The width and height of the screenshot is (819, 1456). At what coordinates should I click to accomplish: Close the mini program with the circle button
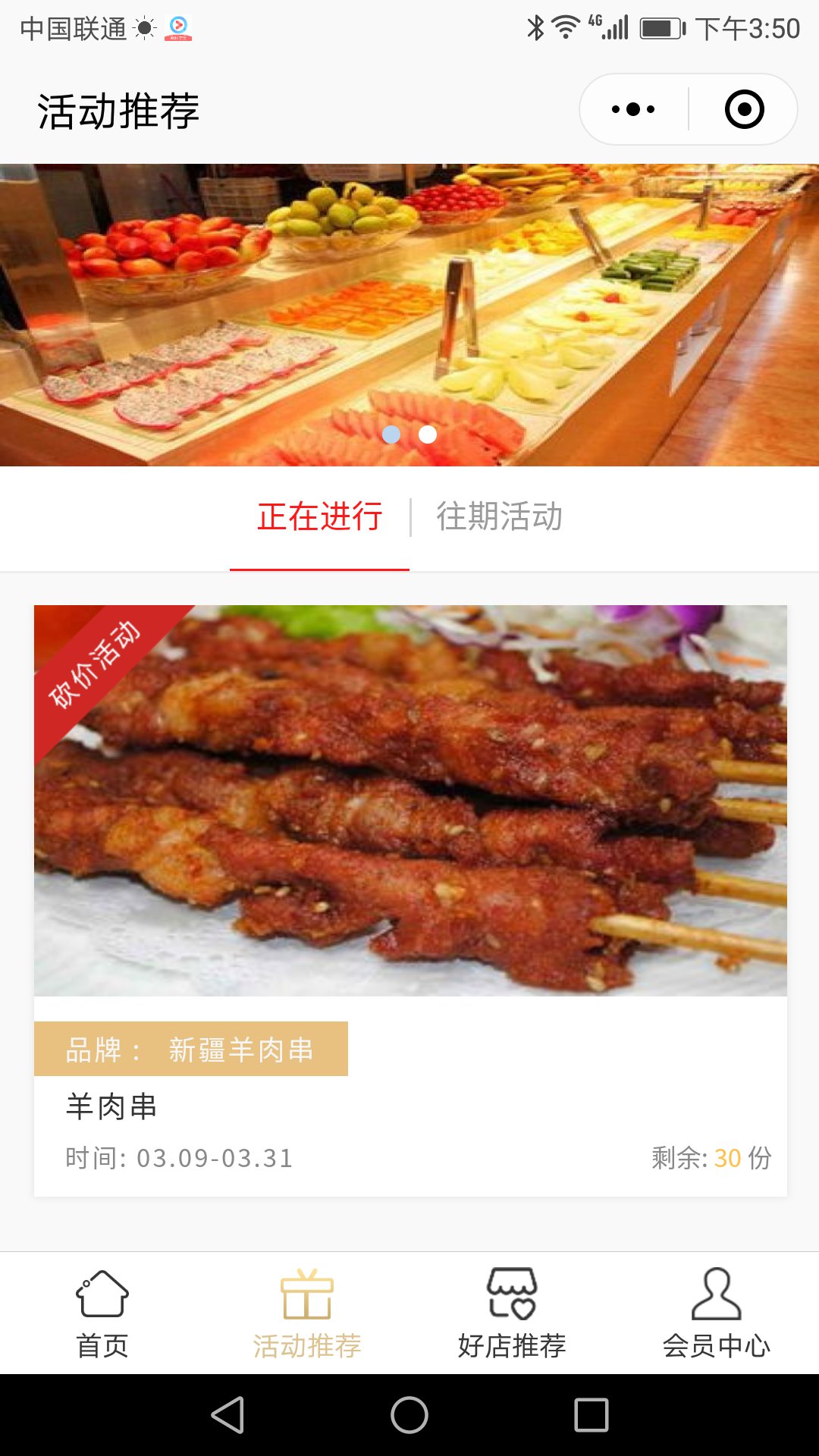coord(744,109)
